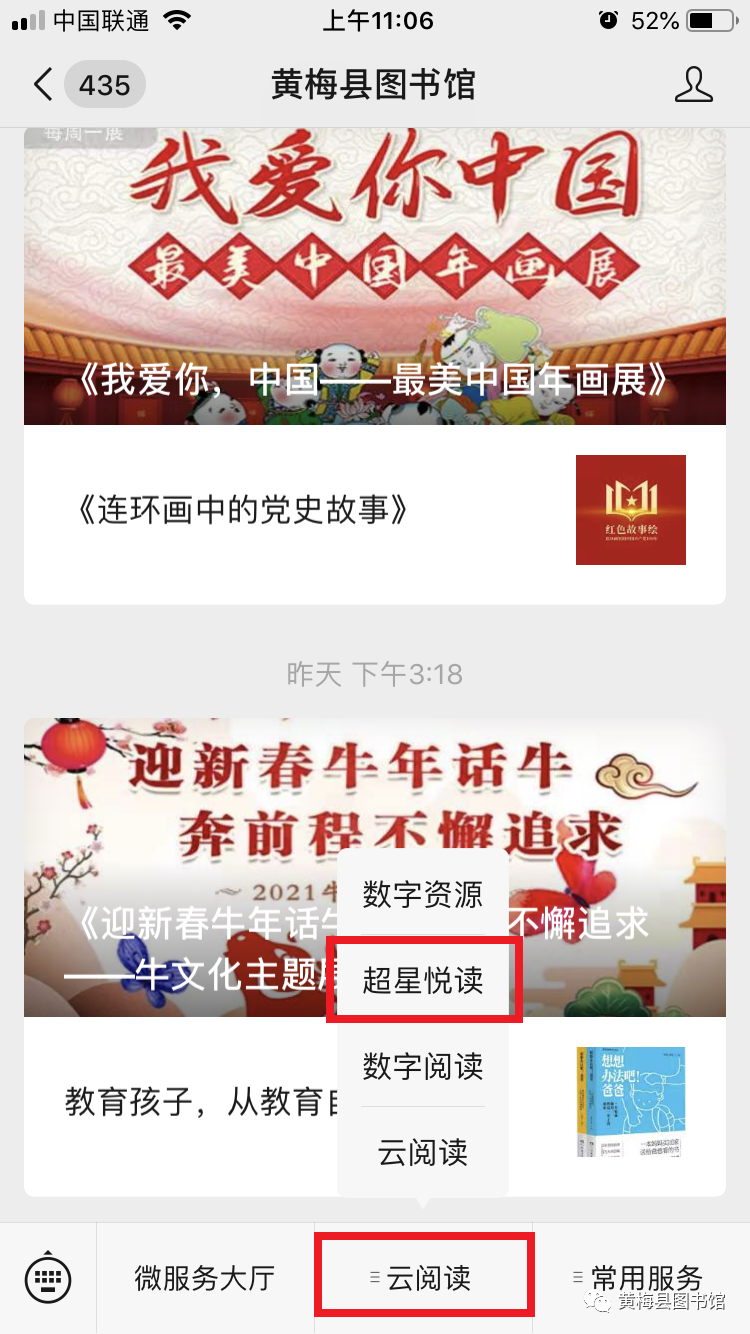Open the 教育孩子 article row
Viewport: 750px width, 1334px height.
coord(190,1102)
